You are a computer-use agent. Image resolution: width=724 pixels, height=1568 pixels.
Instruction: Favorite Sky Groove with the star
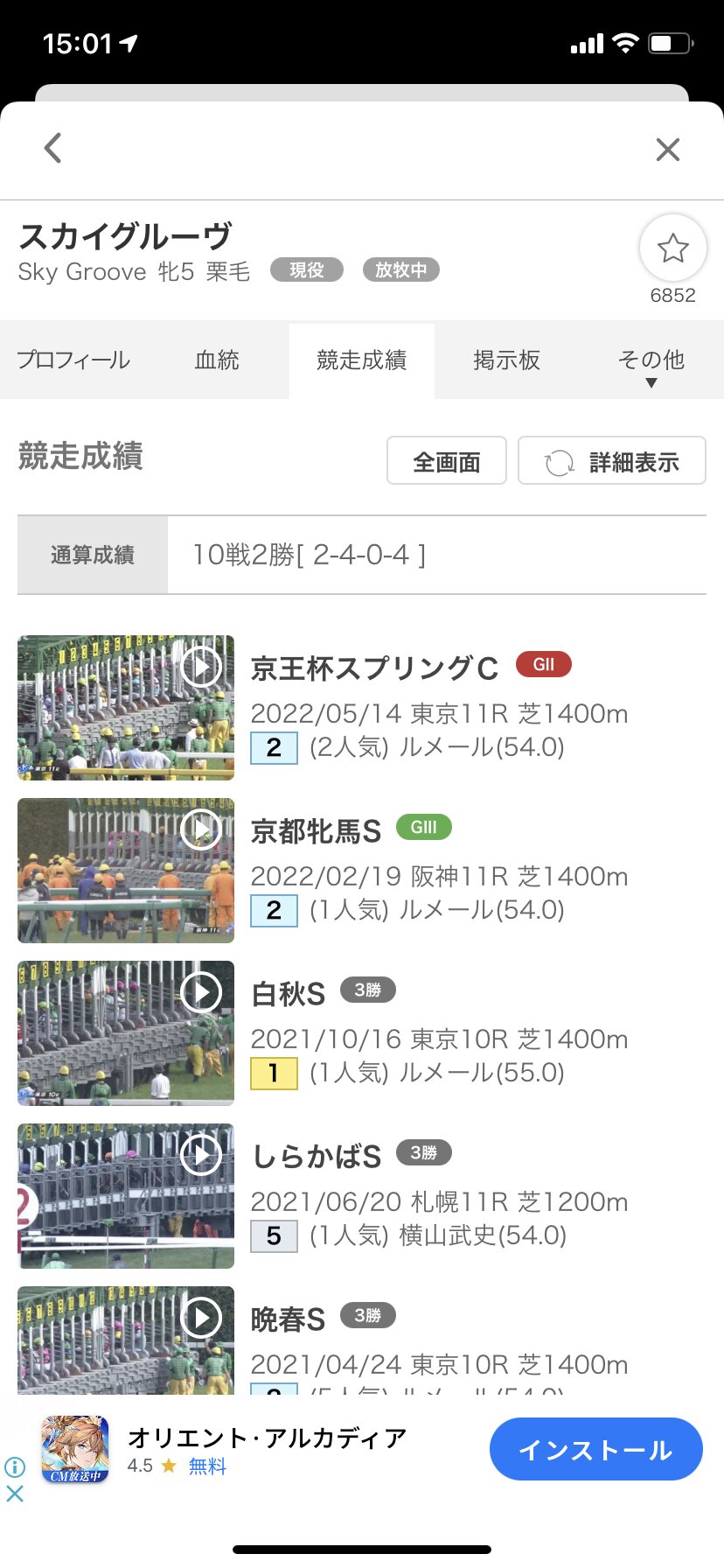[673, 248]
